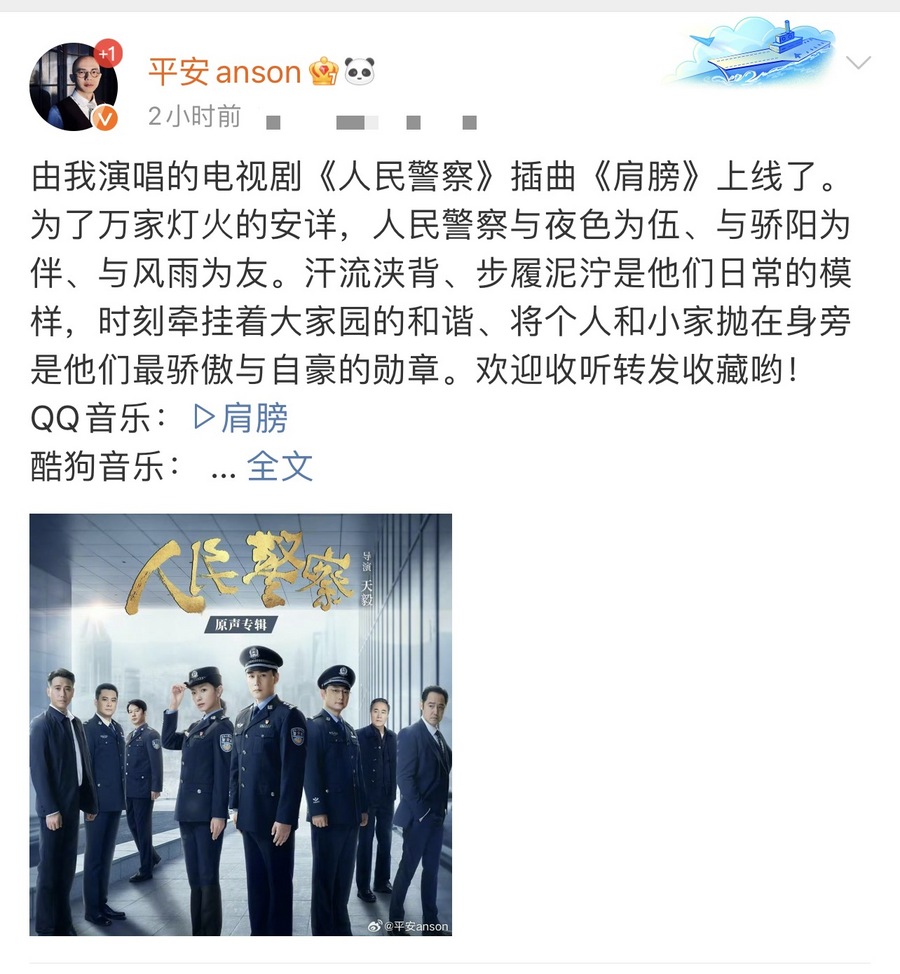Open 平安 anson's profile avatar
This screenshot has height=974, width=900.
coord(74,86)
